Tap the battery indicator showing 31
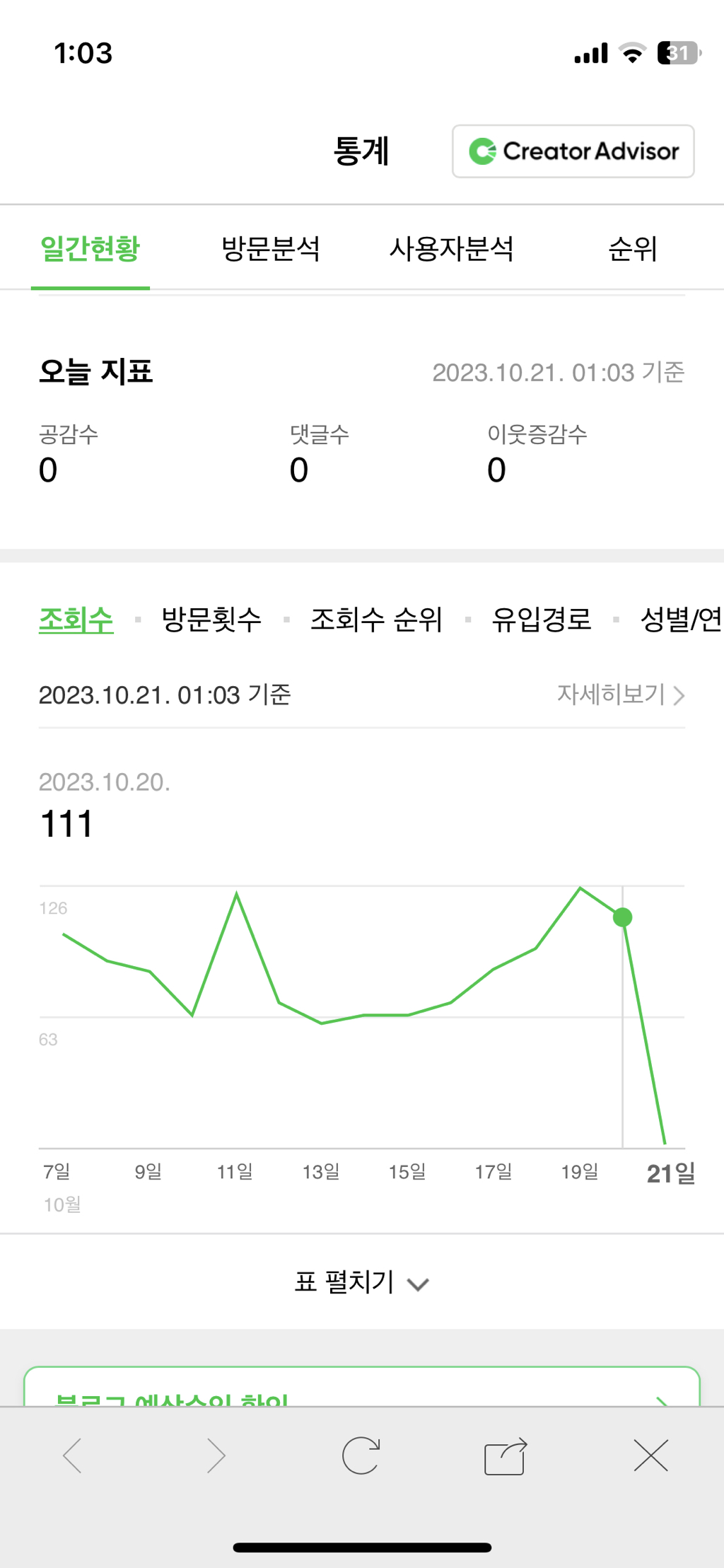Image resolution: width=724 pixels, height=1568 pixels. click(677, 52)
